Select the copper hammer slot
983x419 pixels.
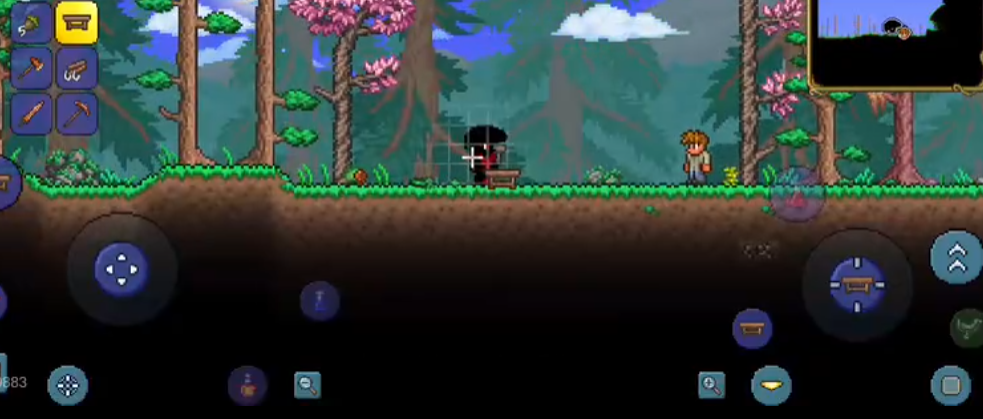click(32, 68)
